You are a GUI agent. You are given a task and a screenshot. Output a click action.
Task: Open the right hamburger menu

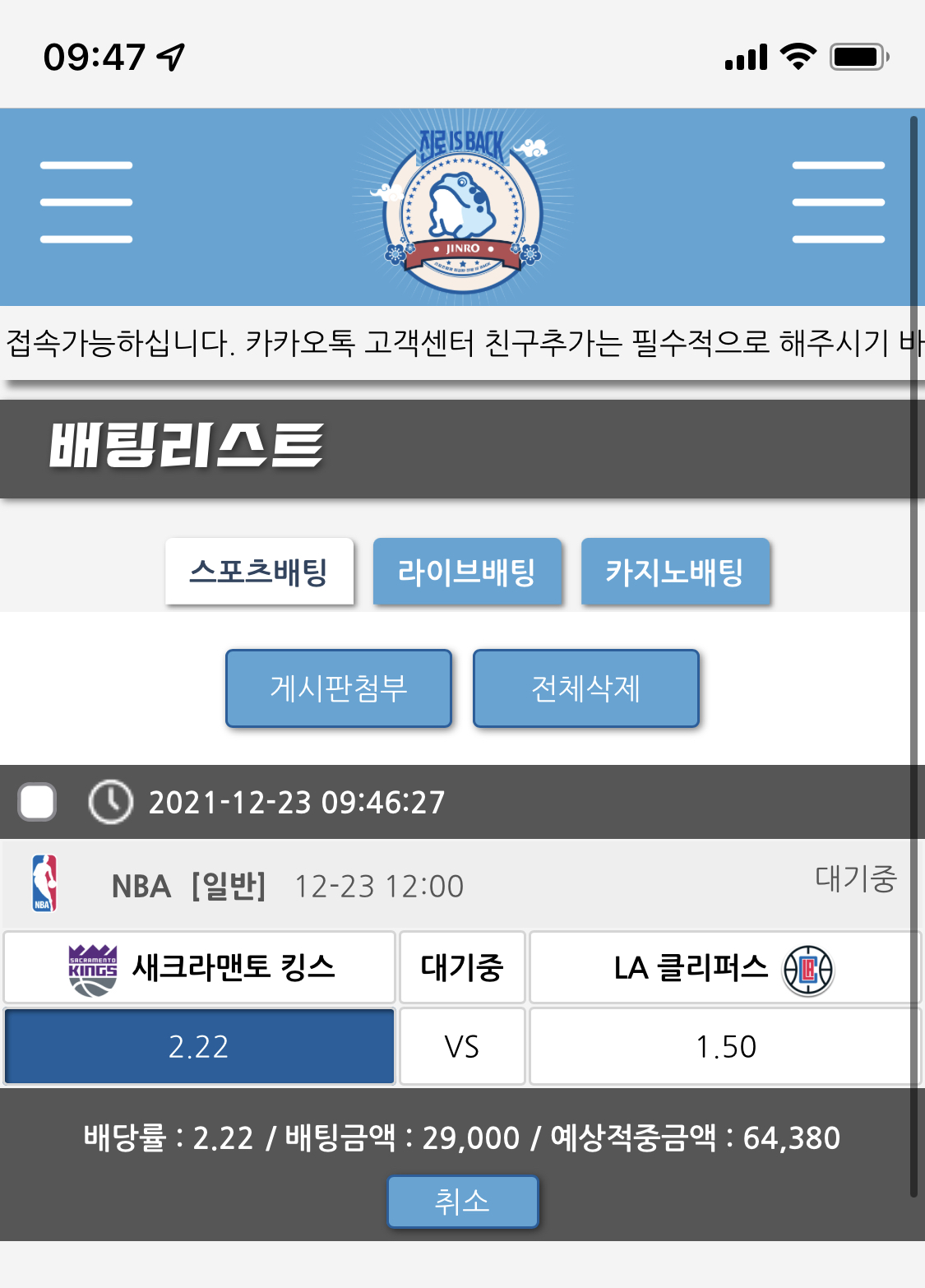pos(838,202)
